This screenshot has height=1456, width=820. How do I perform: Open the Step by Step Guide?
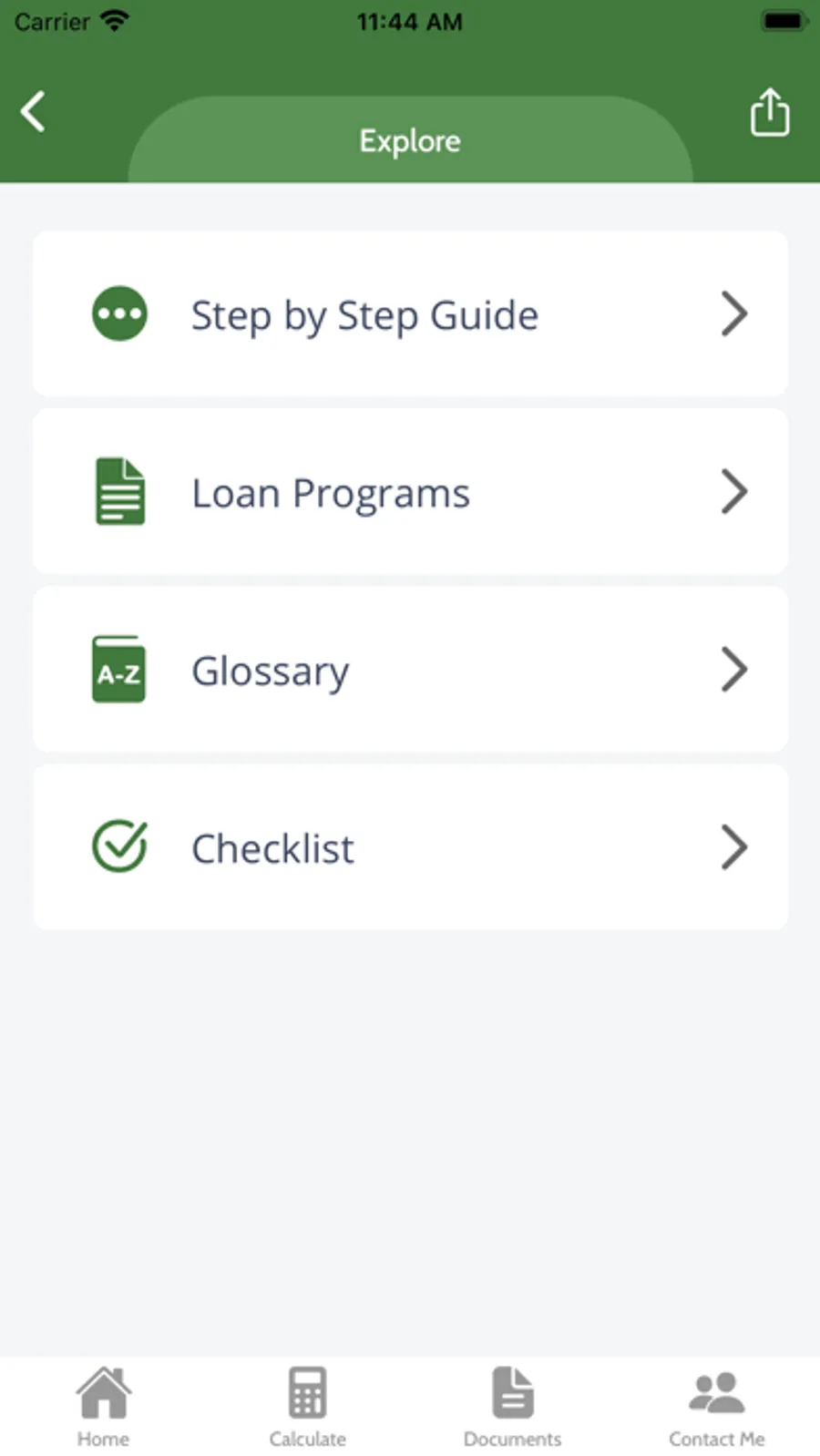pos(410,314)
